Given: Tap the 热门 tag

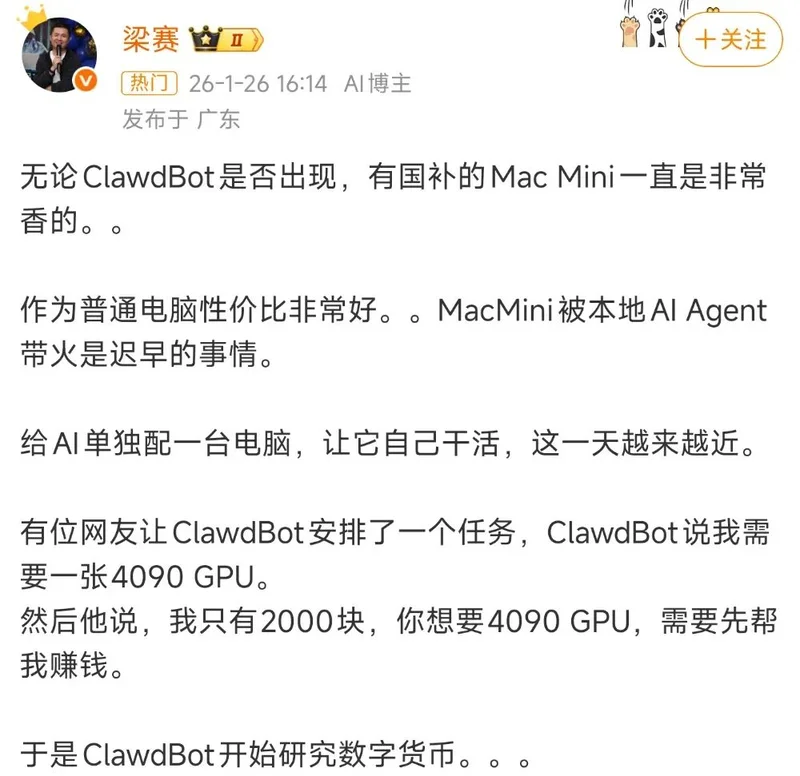Looking at the screenshot, I should (149, 85).
